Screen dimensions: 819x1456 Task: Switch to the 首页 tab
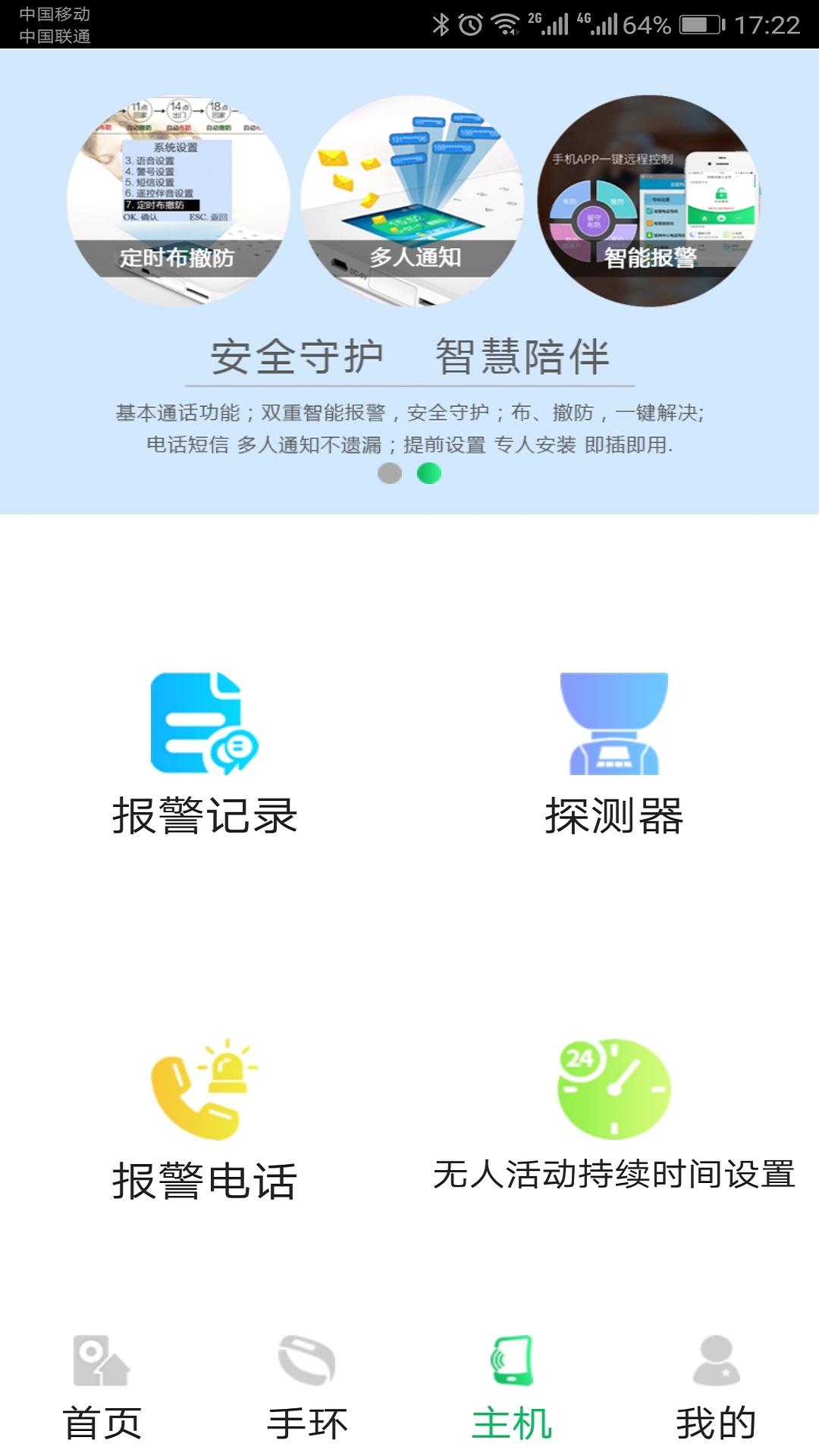pos(102,1388)
